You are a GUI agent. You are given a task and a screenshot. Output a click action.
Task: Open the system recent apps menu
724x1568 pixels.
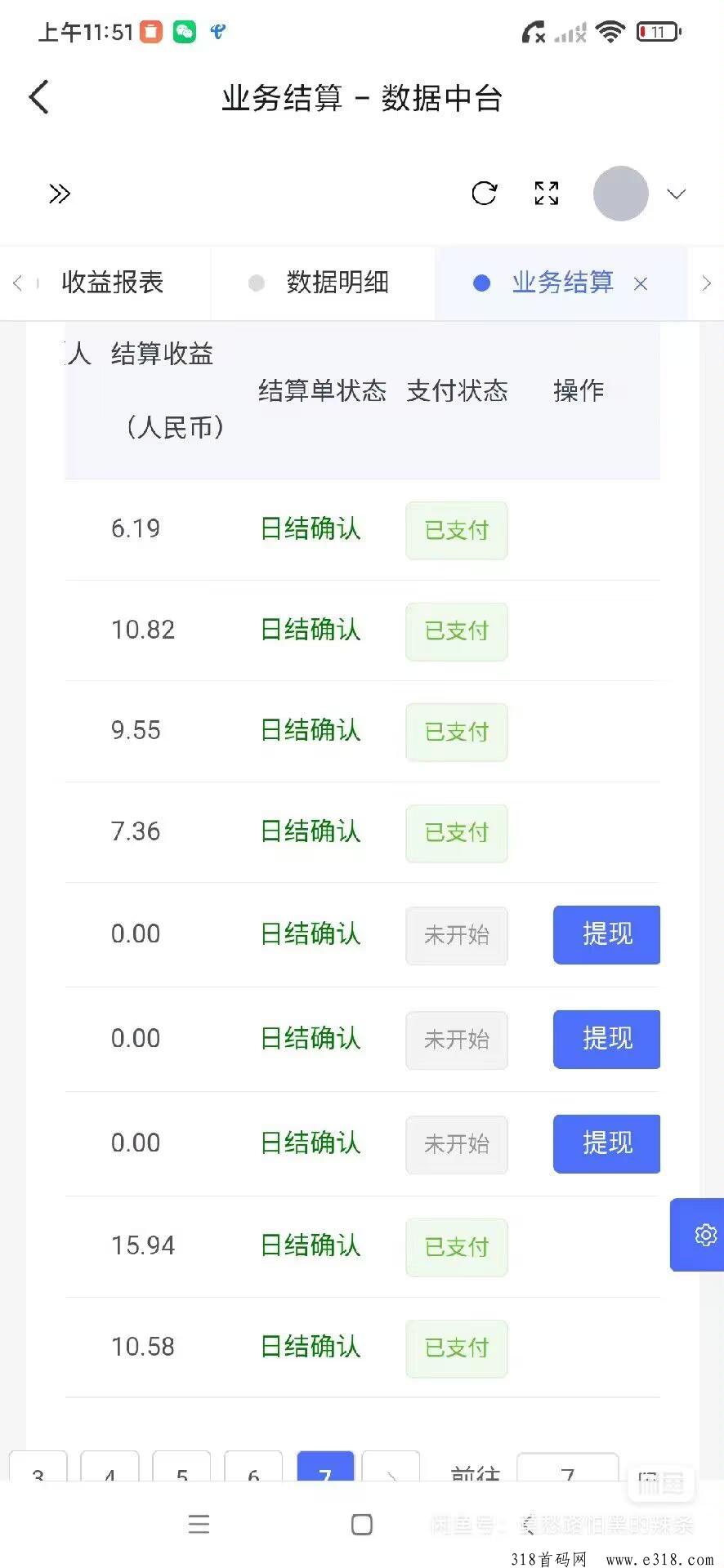pos(199,1524)
